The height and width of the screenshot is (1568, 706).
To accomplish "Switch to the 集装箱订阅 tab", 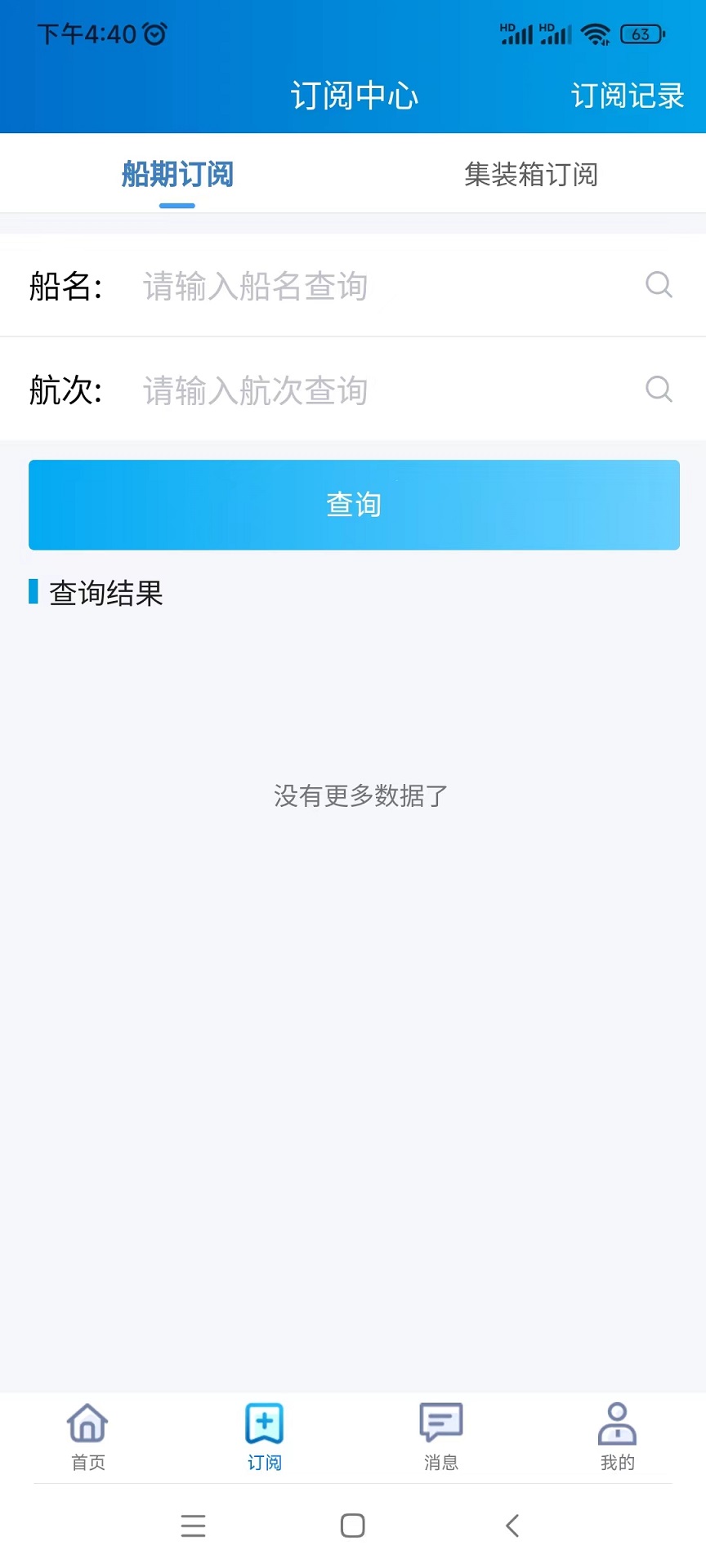I will pyautogui.click(x=532, y=174).
